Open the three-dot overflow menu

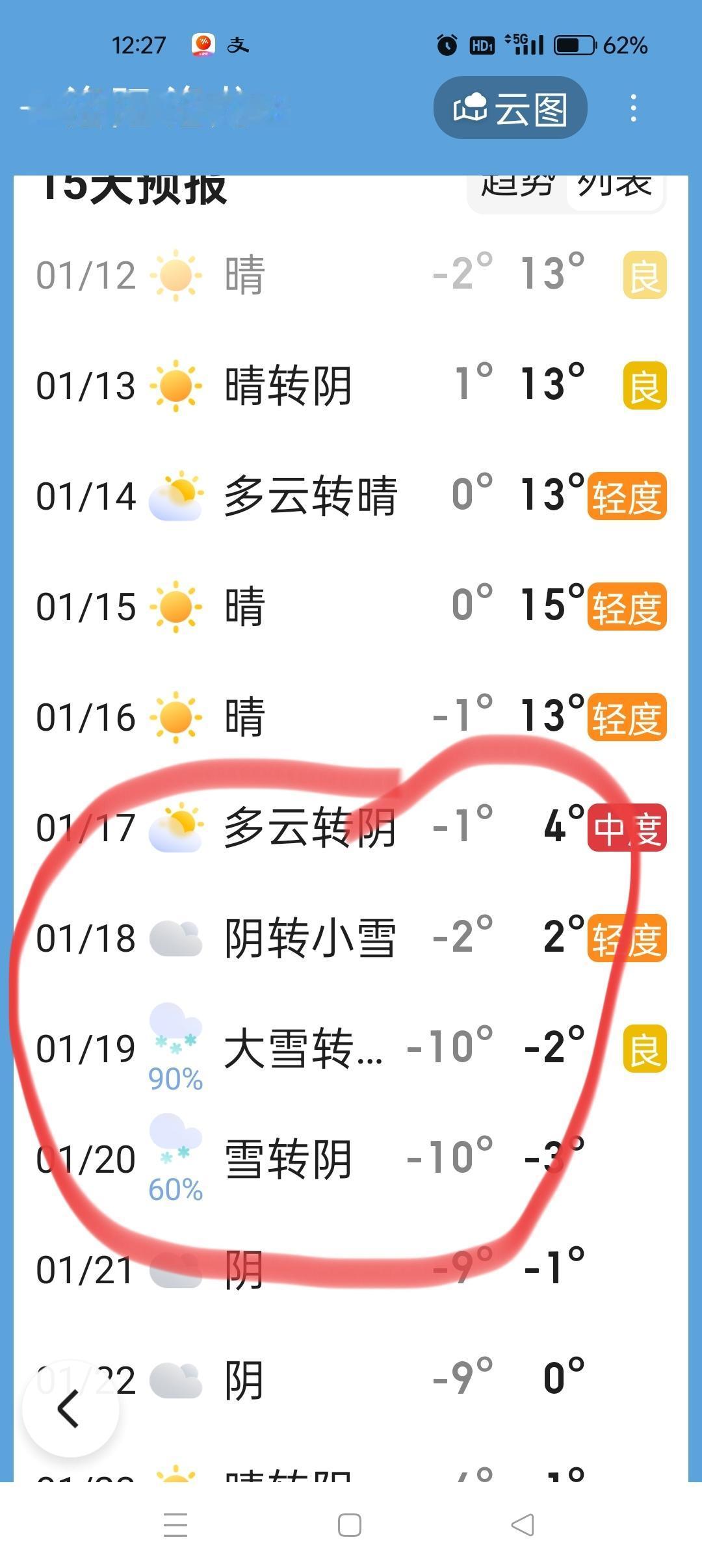634,109
